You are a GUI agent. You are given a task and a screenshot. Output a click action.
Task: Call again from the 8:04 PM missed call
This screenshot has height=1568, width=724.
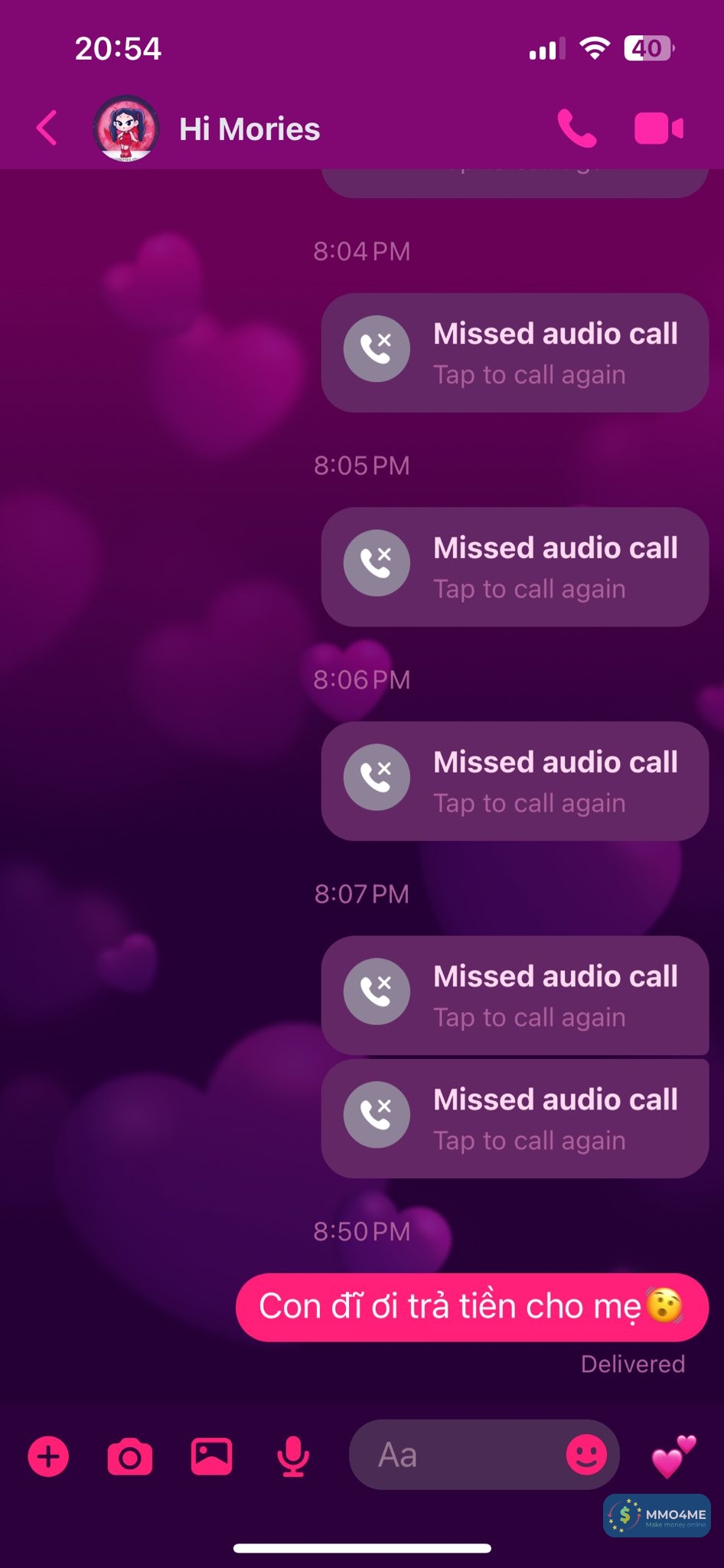pos(514,353)
